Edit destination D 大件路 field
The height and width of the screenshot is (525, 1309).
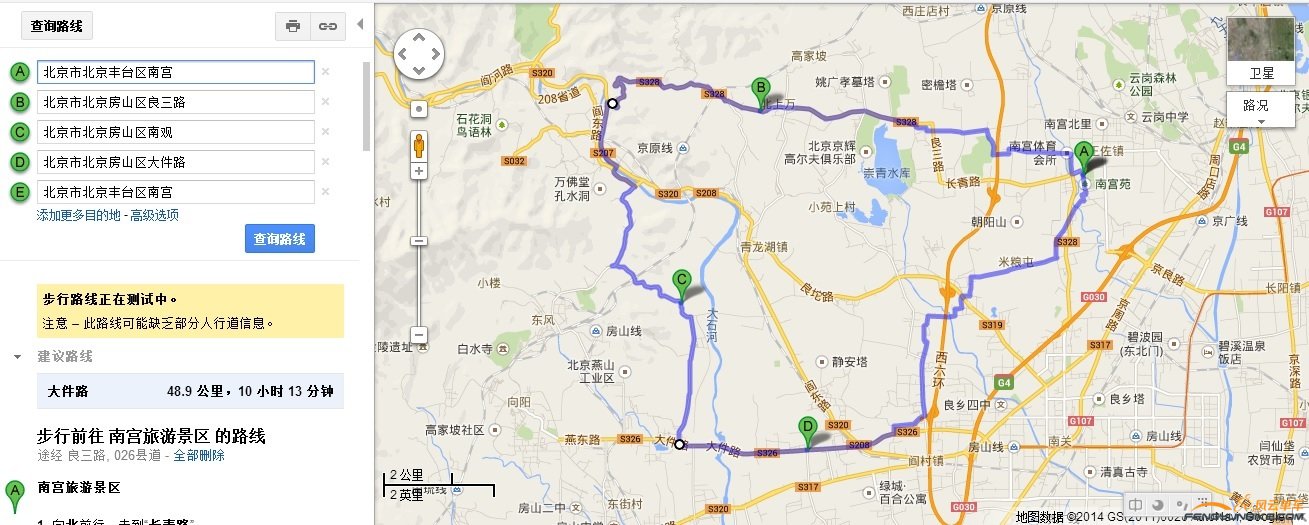[176, 162]
